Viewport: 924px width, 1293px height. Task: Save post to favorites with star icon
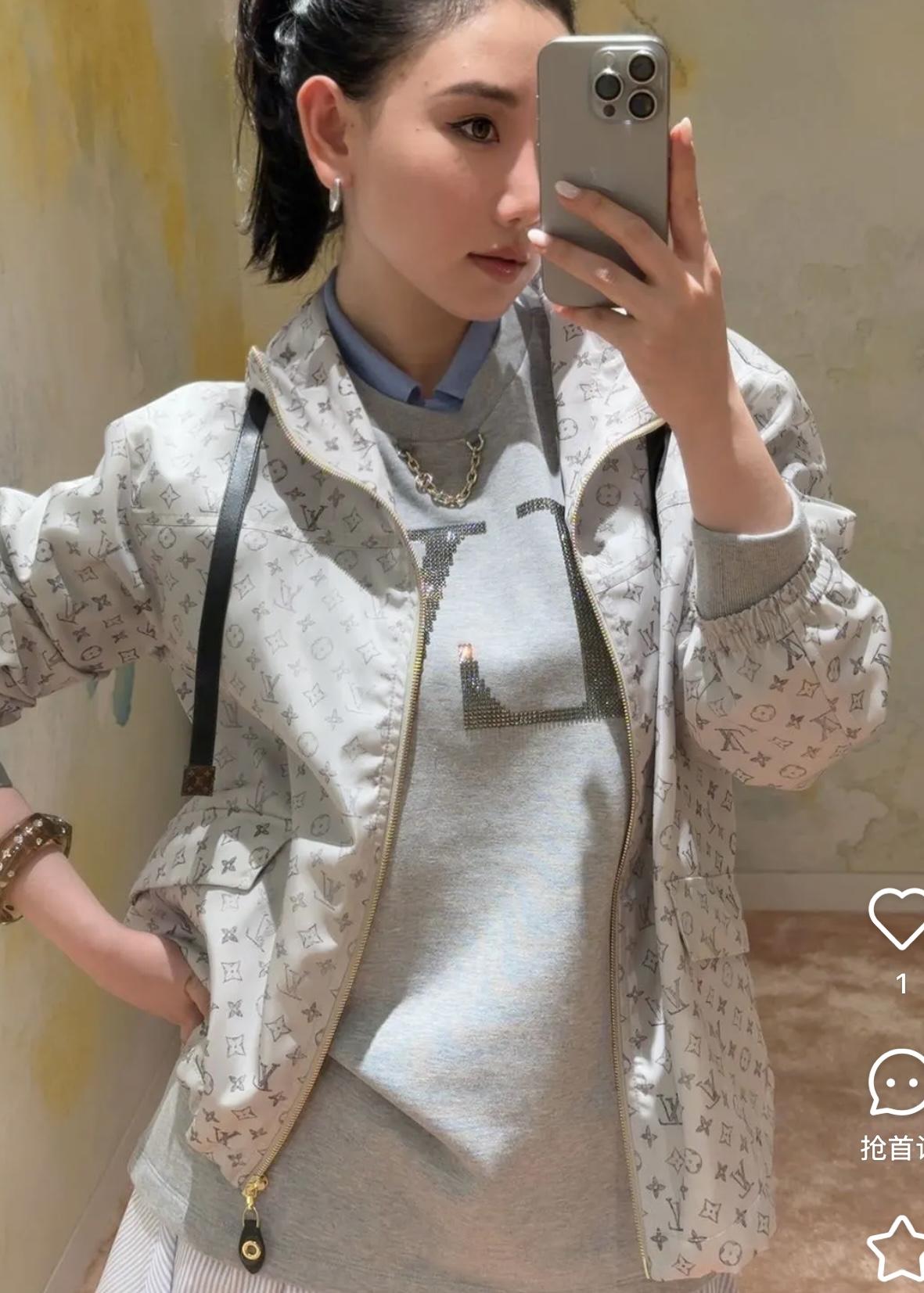901,1250
